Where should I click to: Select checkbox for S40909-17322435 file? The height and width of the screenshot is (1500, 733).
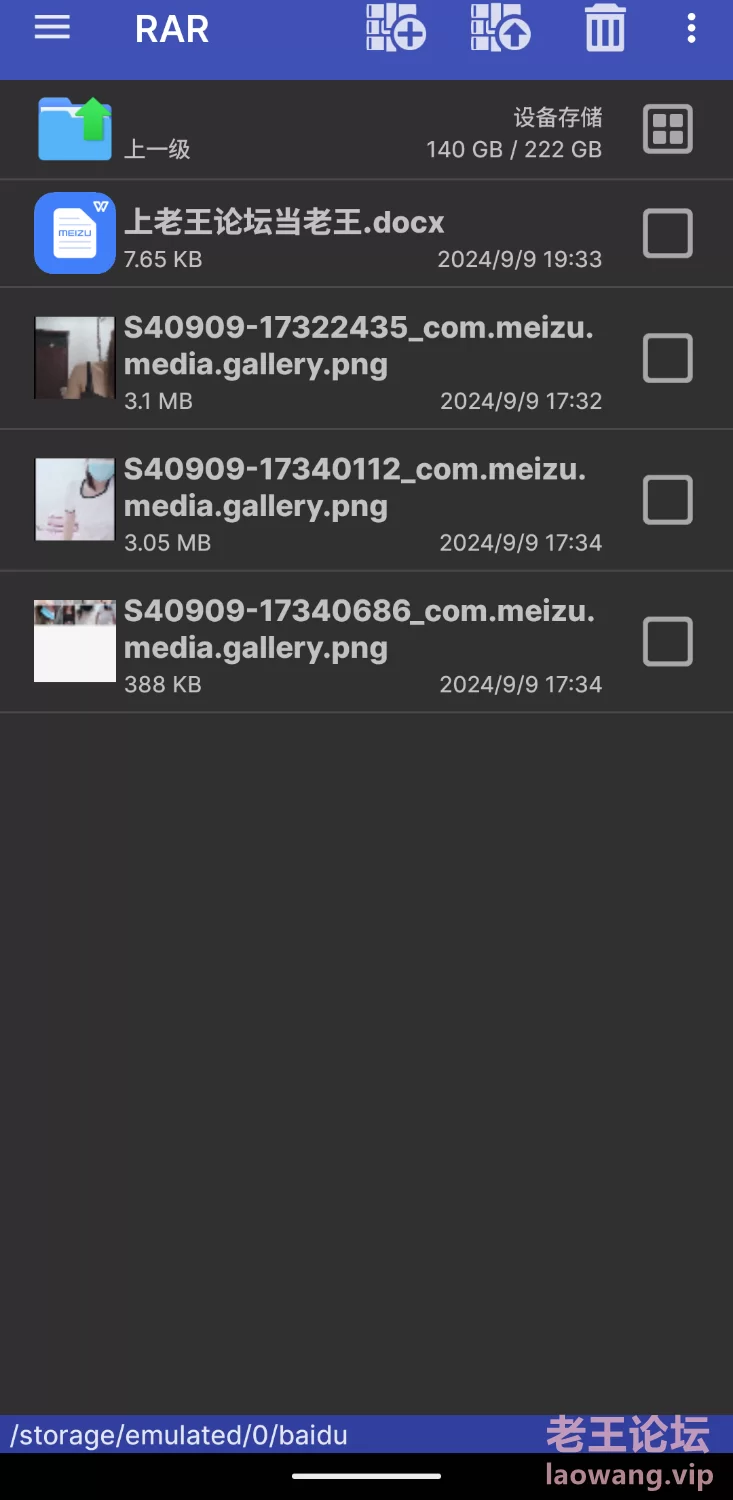click(x=667, y=358)
